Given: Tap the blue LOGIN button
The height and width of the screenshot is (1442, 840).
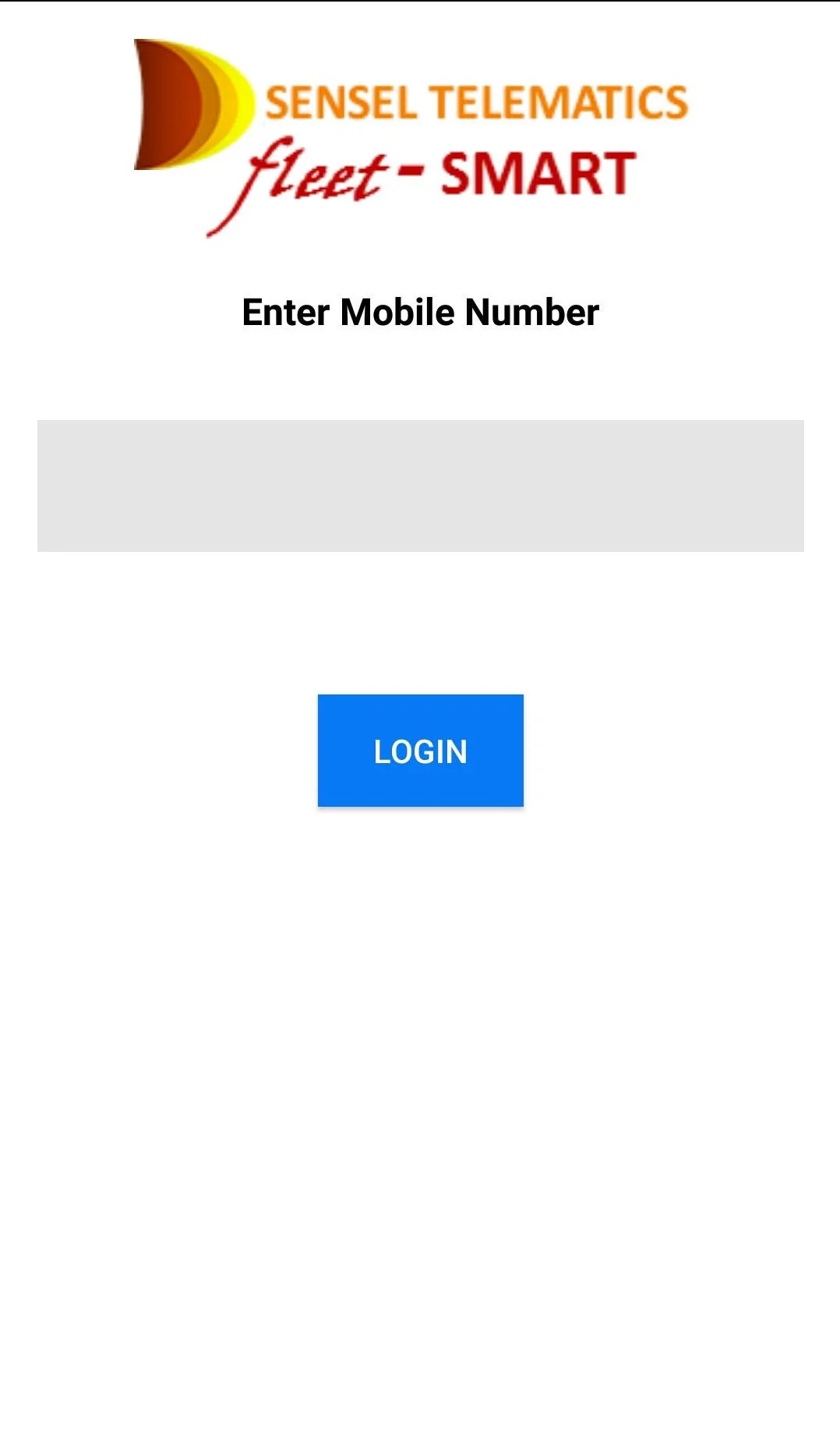Looking at the screenshot, I should tap(420, 750).
